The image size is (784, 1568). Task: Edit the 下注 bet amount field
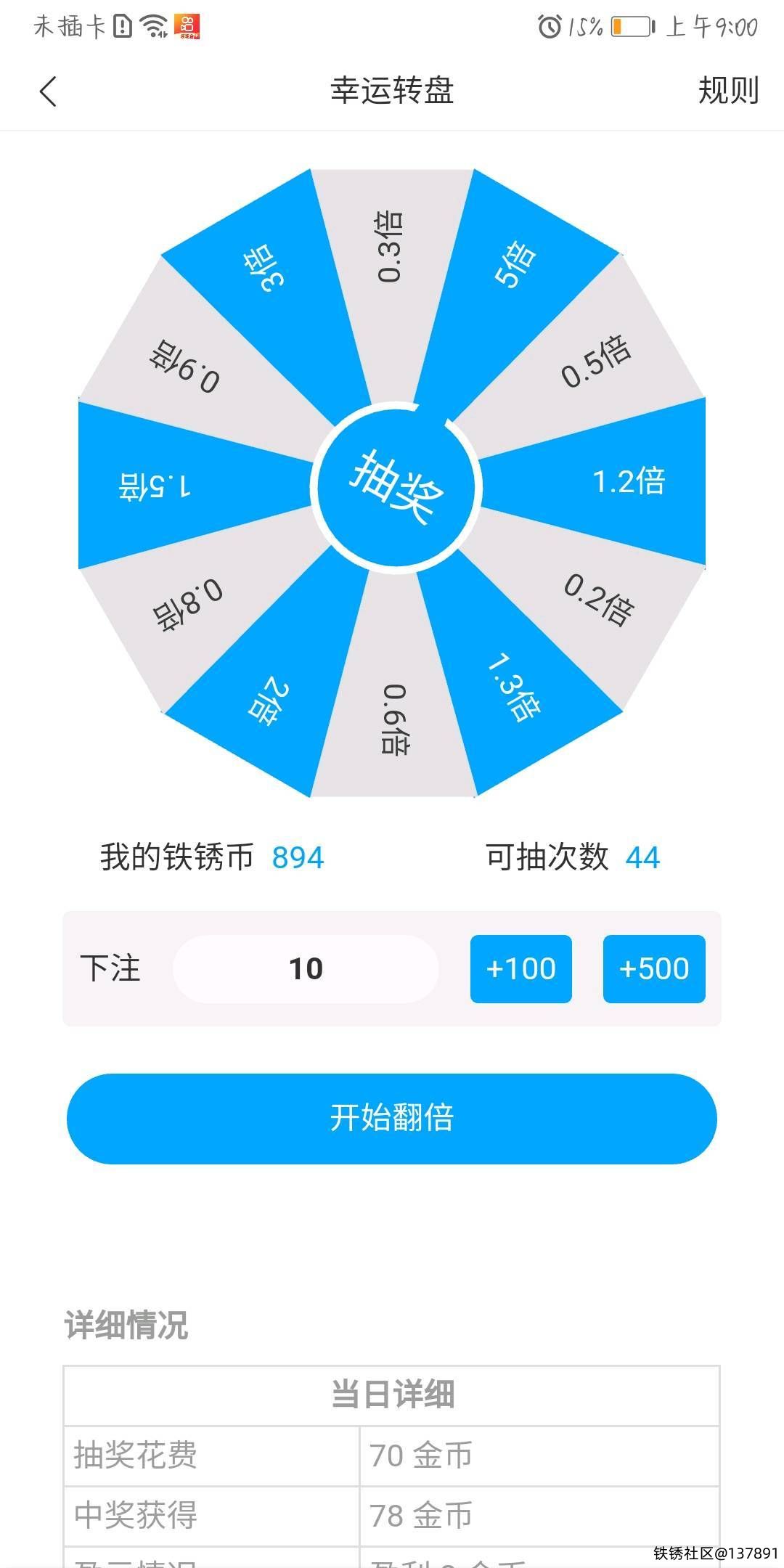(306, 969)
